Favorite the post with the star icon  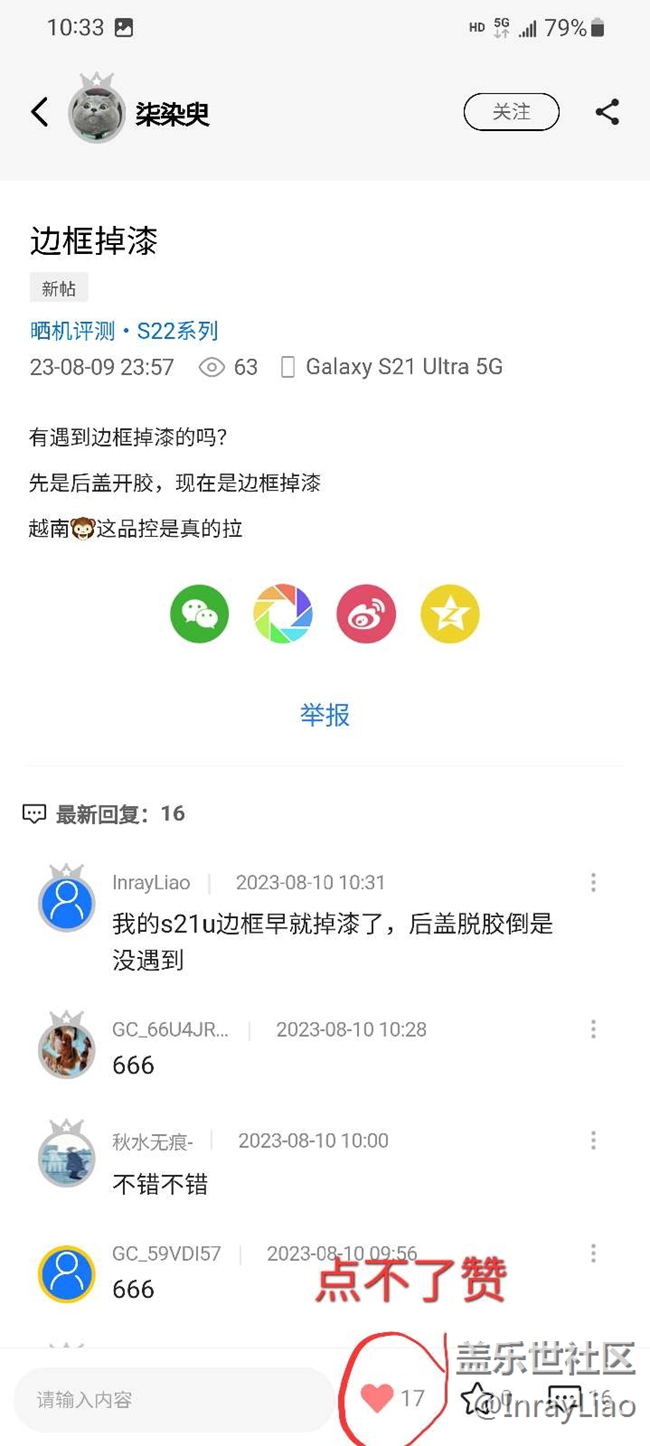(x=478, y=1398)
